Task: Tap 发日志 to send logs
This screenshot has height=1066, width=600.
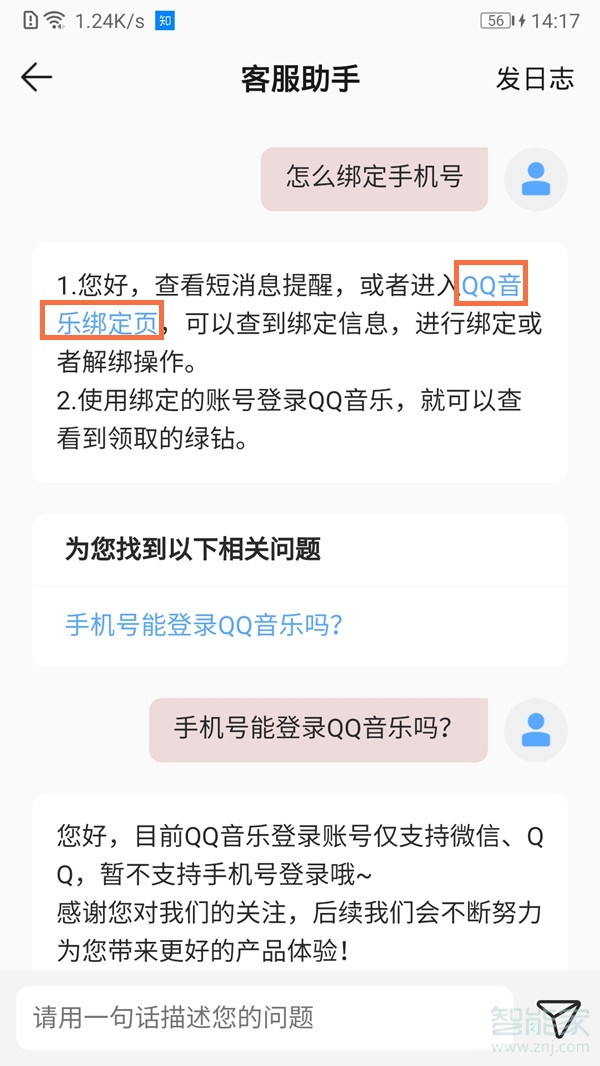Action: (x=535, y=79)
